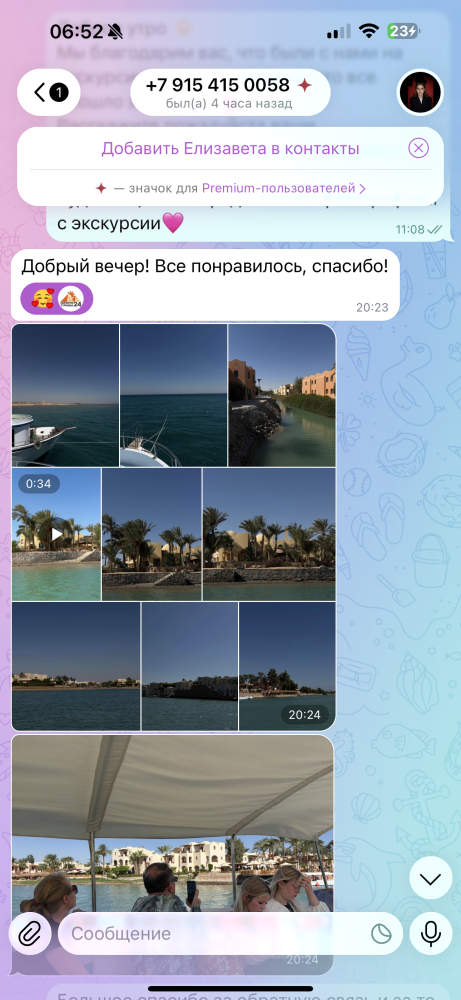Dismiss the add-to-contacts banner
This screenshot has width=461, height=1000.
coord(418,149)
